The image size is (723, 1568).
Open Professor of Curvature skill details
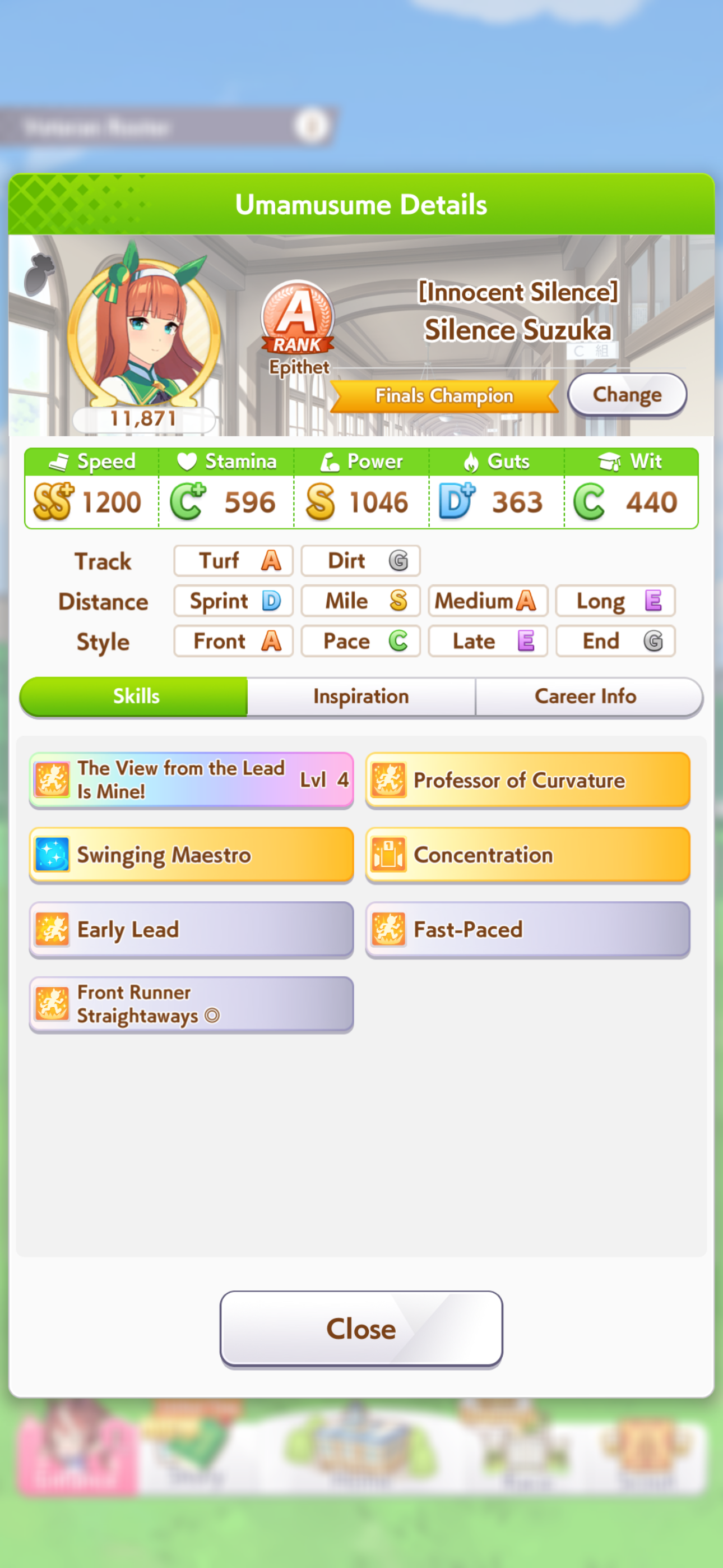coord(527,780)
